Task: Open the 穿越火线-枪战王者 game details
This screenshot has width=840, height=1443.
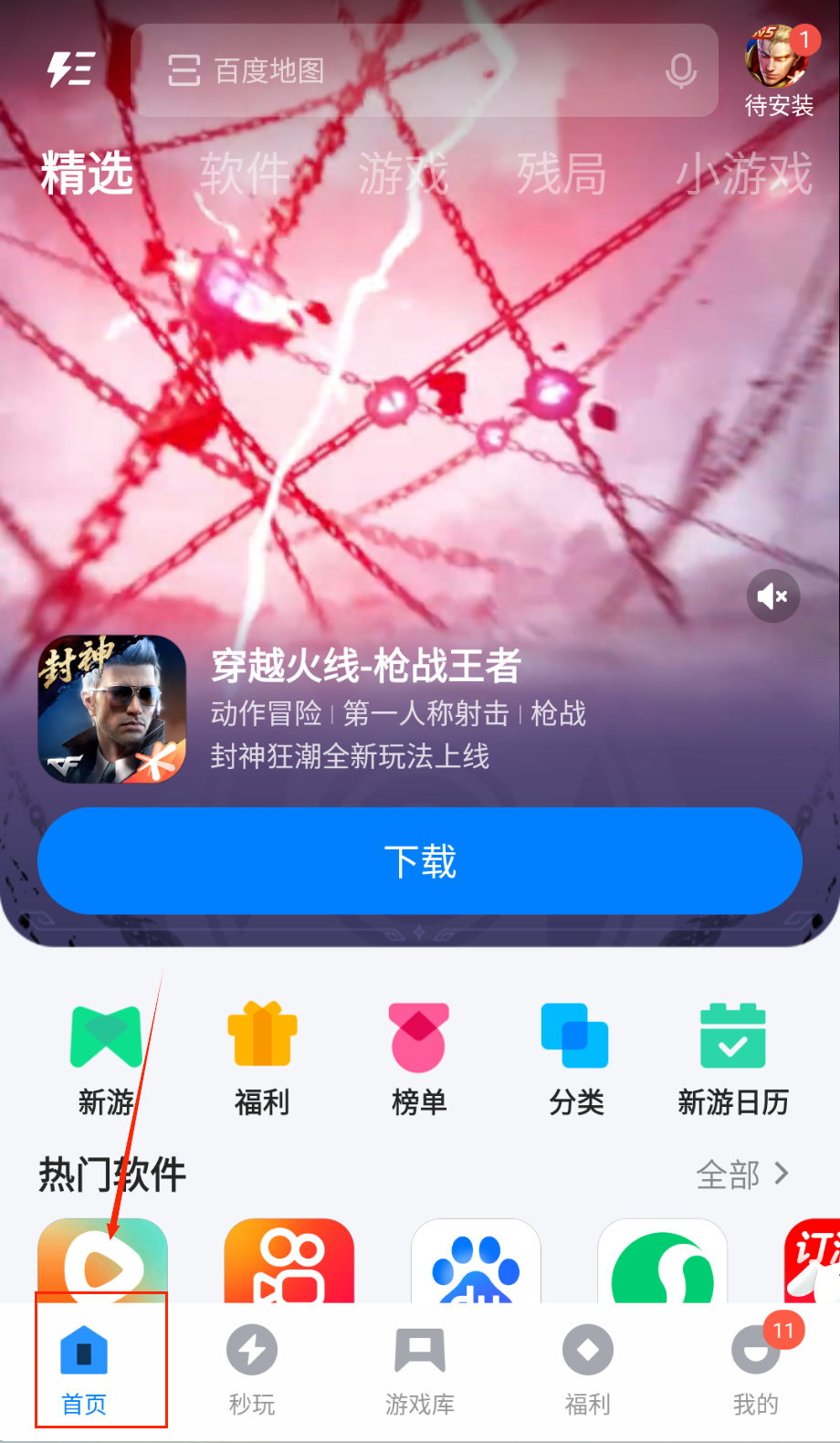Action: (x=365, y=667)
